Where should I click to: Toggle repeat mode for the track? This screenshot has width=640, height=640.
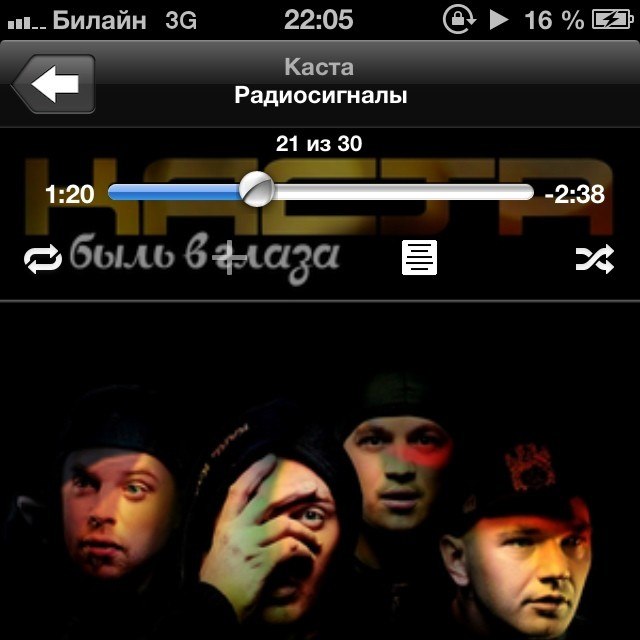[x=43, y=261]
